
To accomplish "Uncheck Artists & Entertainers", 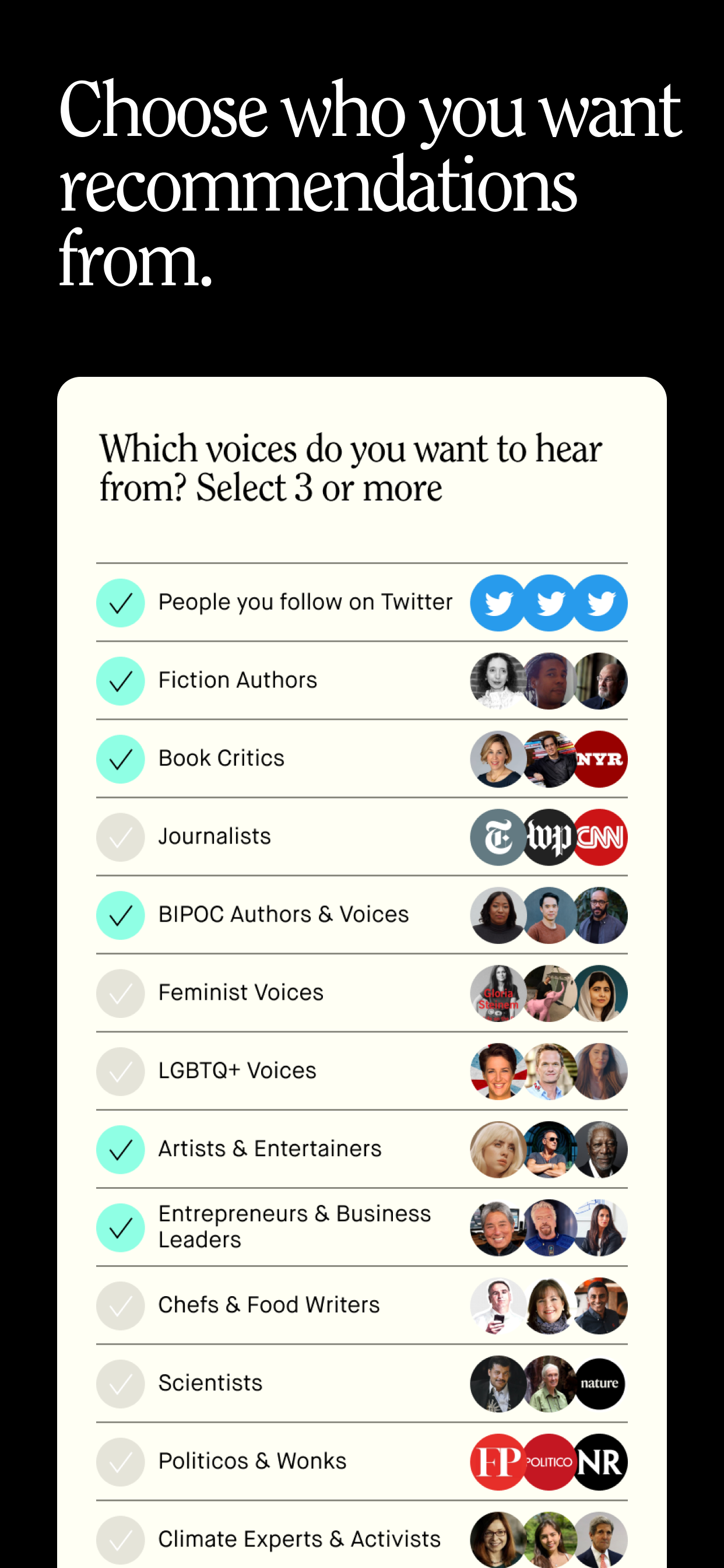I will click(121, 1149).
